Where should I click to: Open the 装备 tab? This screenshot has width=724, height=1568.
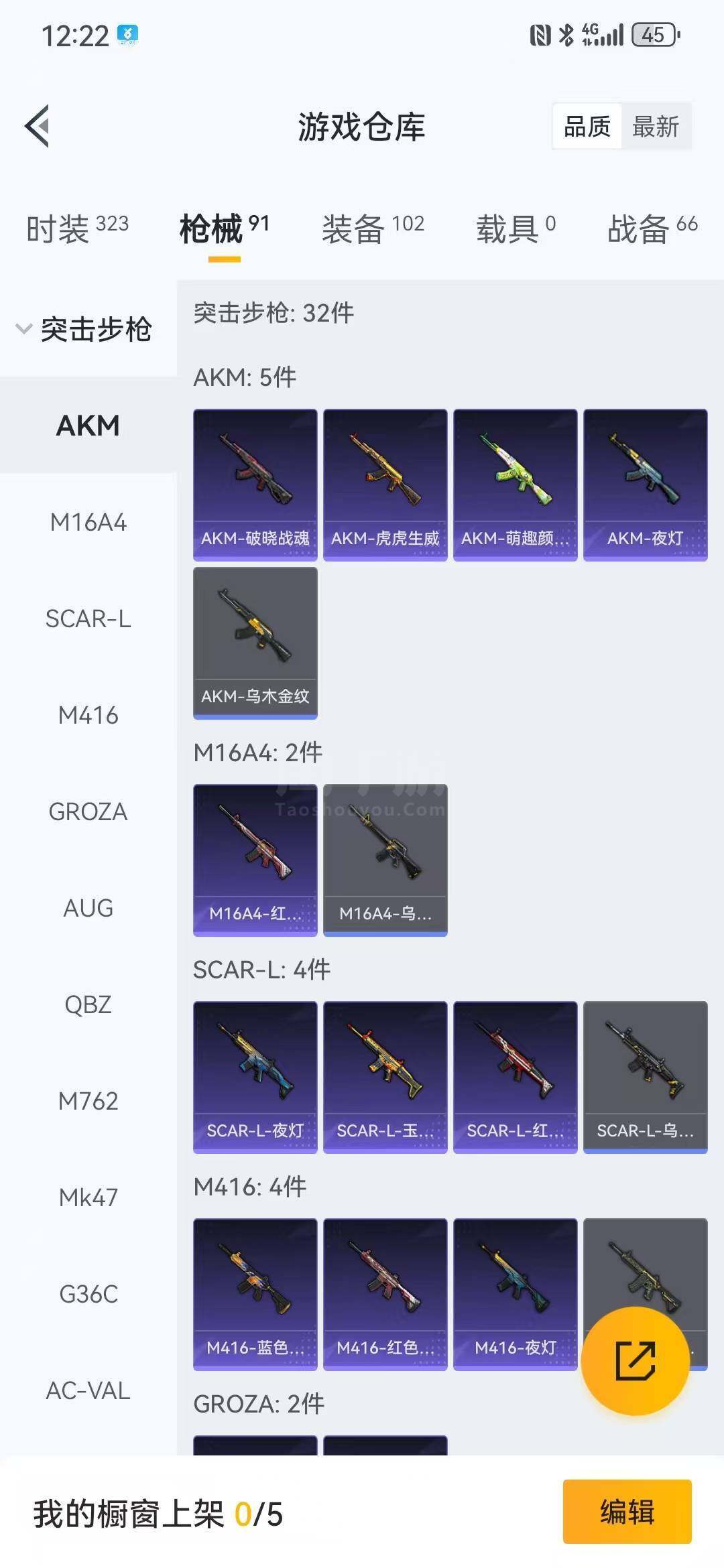tap(373, 228)
